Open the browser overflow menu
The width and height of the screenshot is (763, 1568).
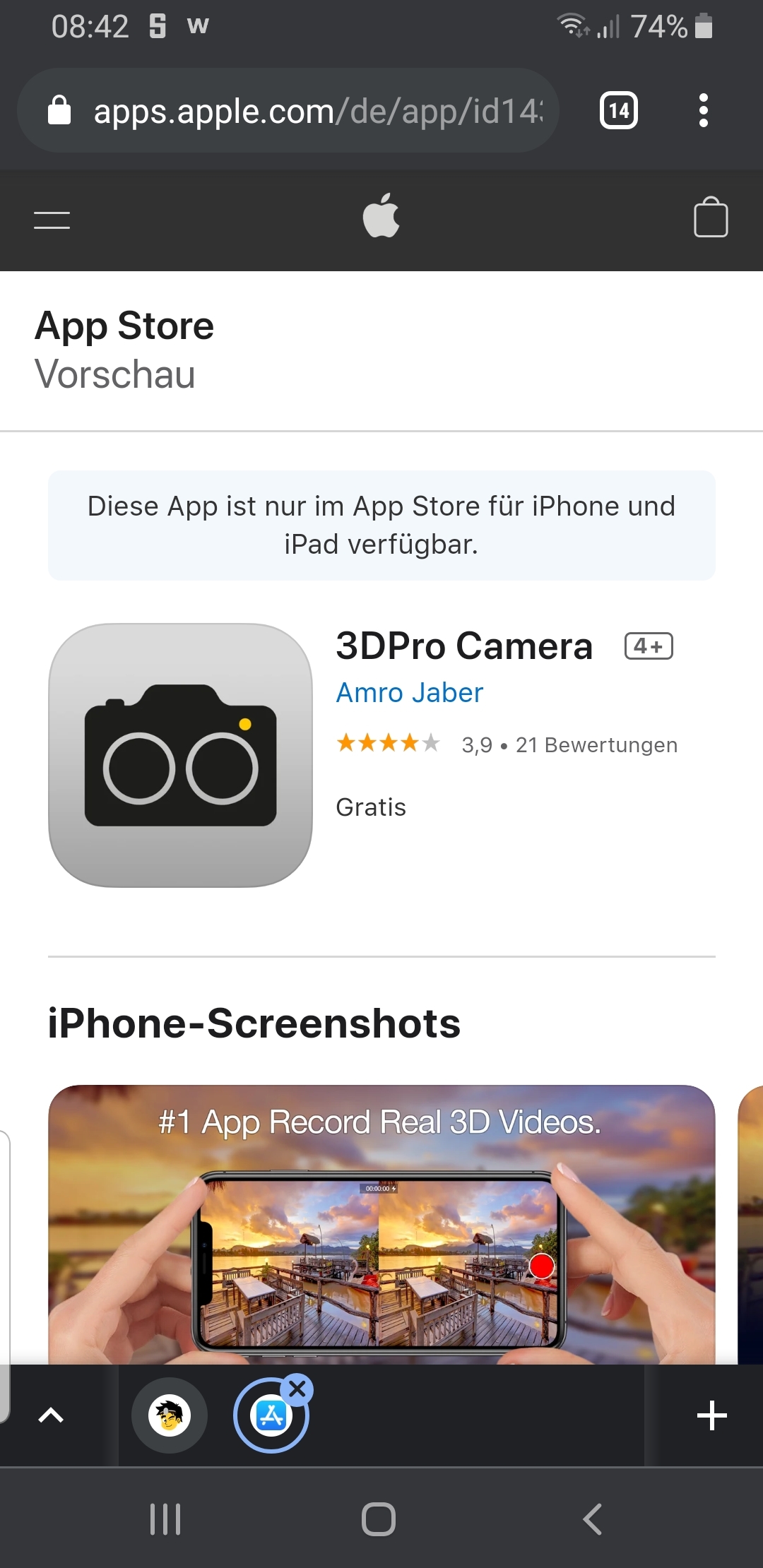pyautogui.click(x=703, y=111)
